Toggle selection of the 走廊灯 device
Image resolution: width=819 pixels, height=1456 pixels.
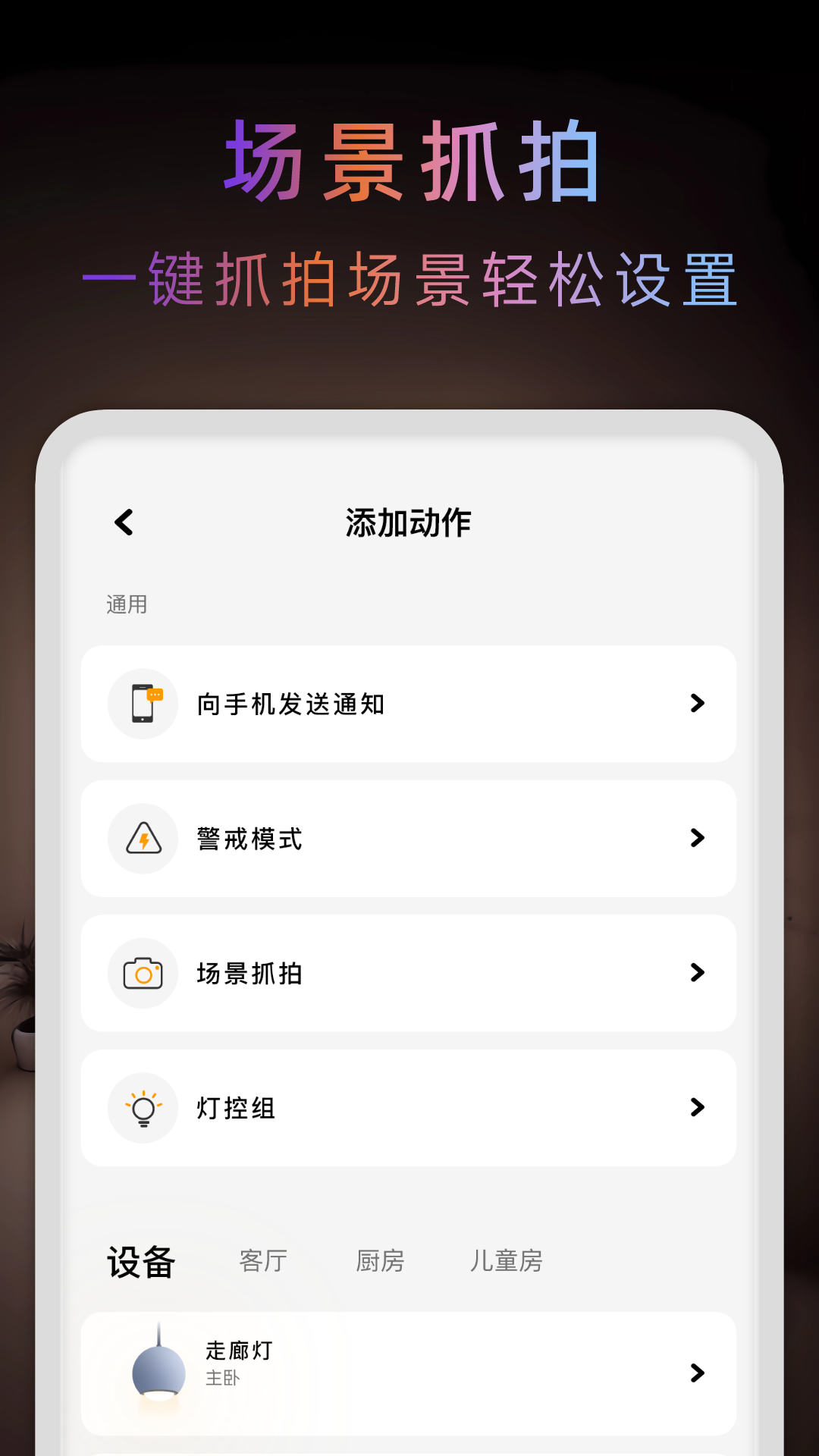pyautogui.click(x=409, y=1373)
